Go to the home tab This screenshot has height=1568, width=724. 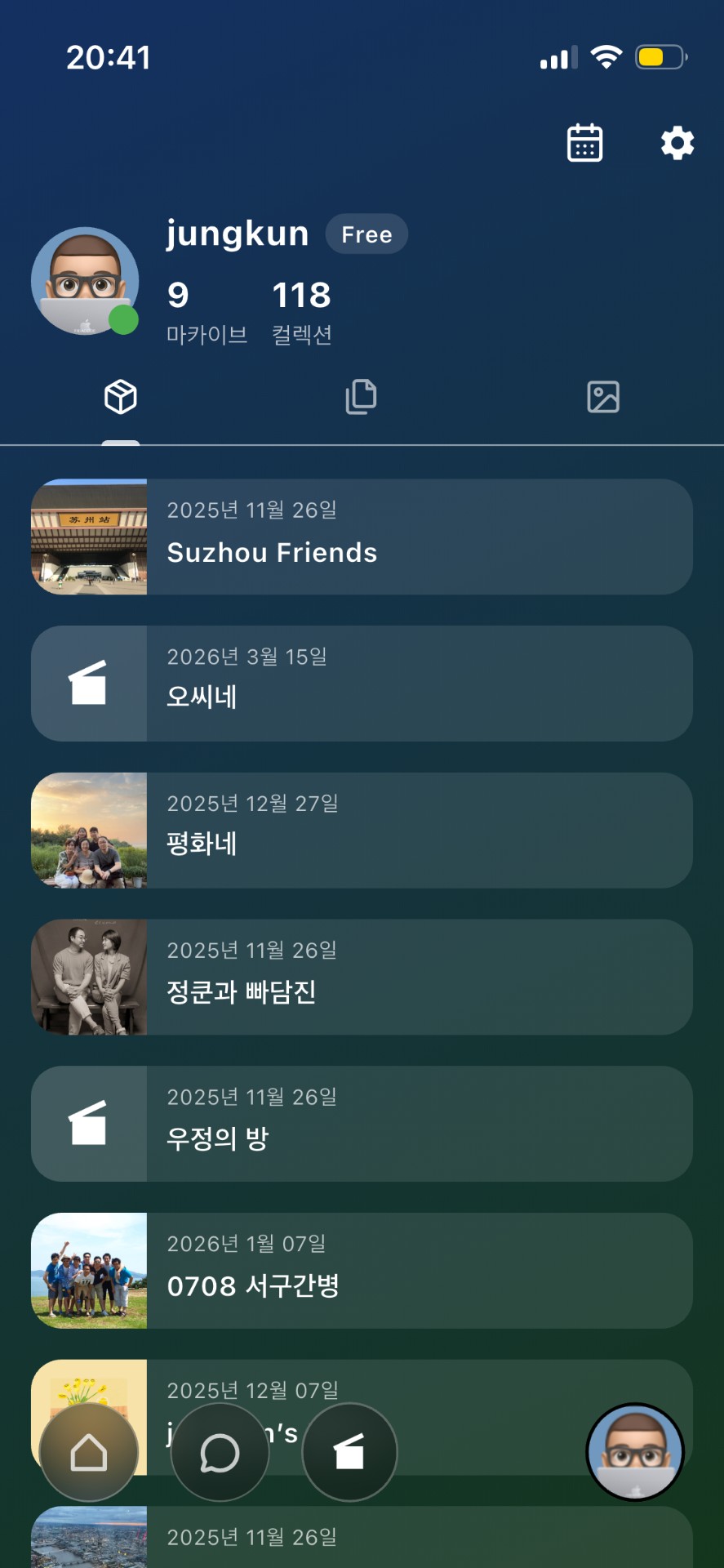click(89, 1452)
